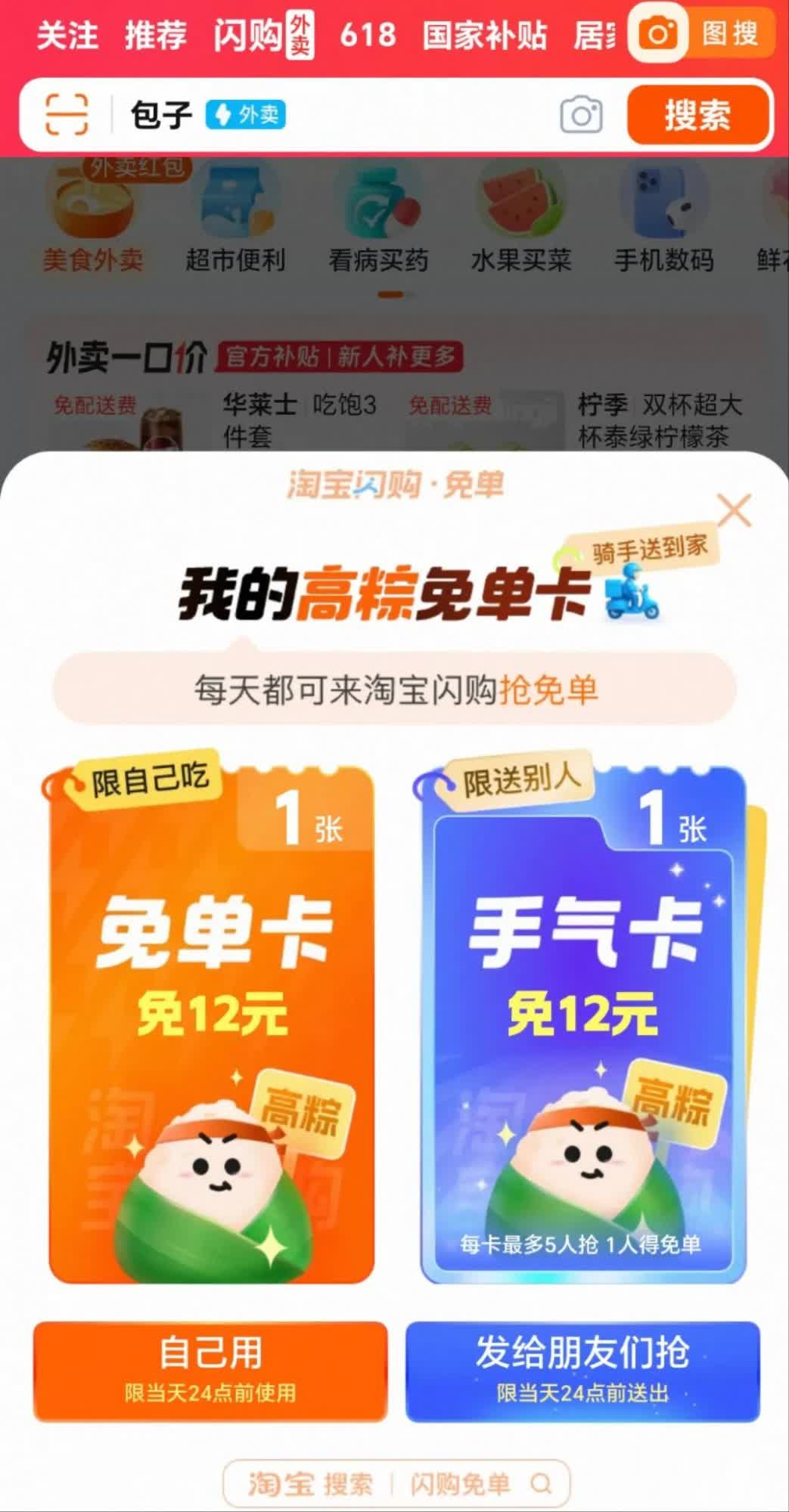789x1512 pixels.
Task: Switch to the 推荐 tab
Action: [x=155, y=35]
